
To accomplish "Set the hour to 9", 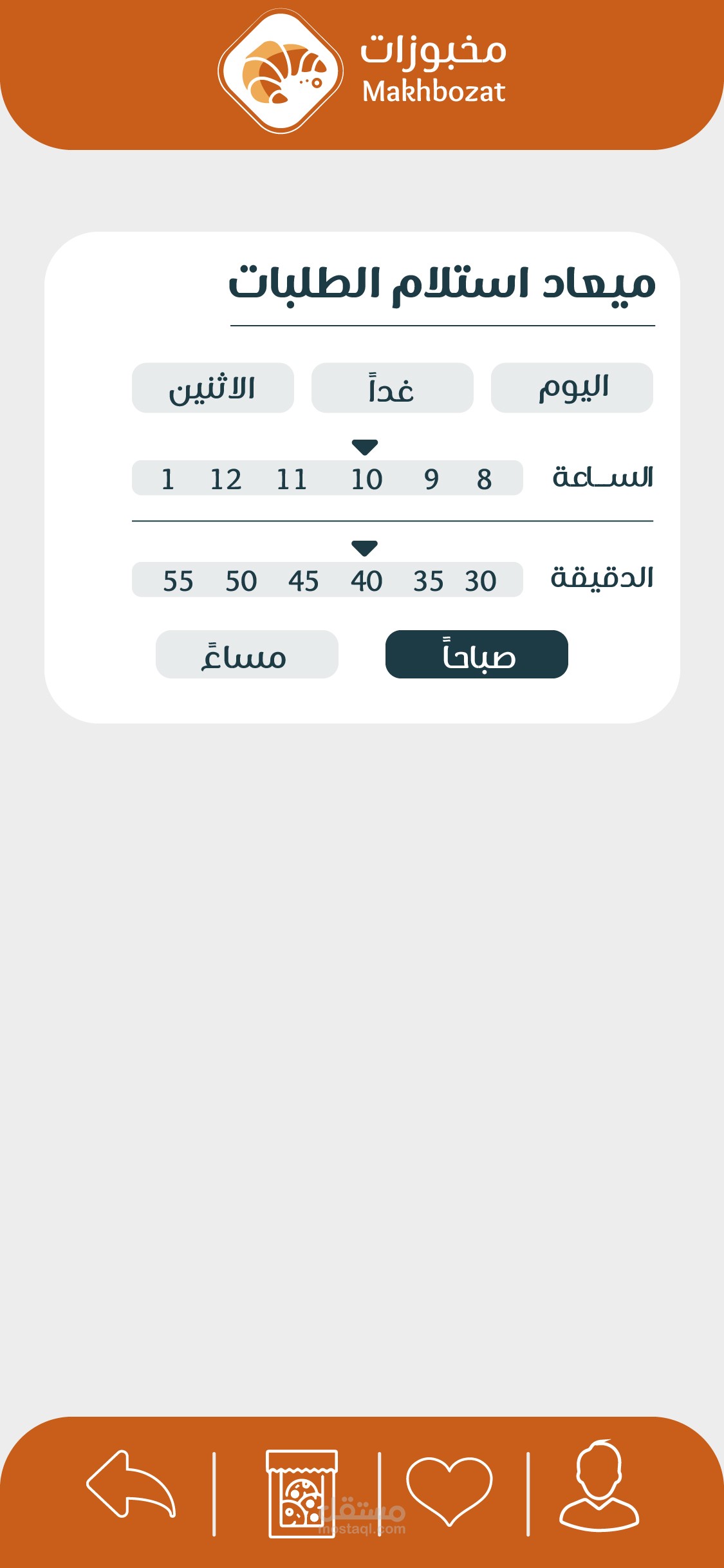I will pyautogui.click(x=431, y=479).
